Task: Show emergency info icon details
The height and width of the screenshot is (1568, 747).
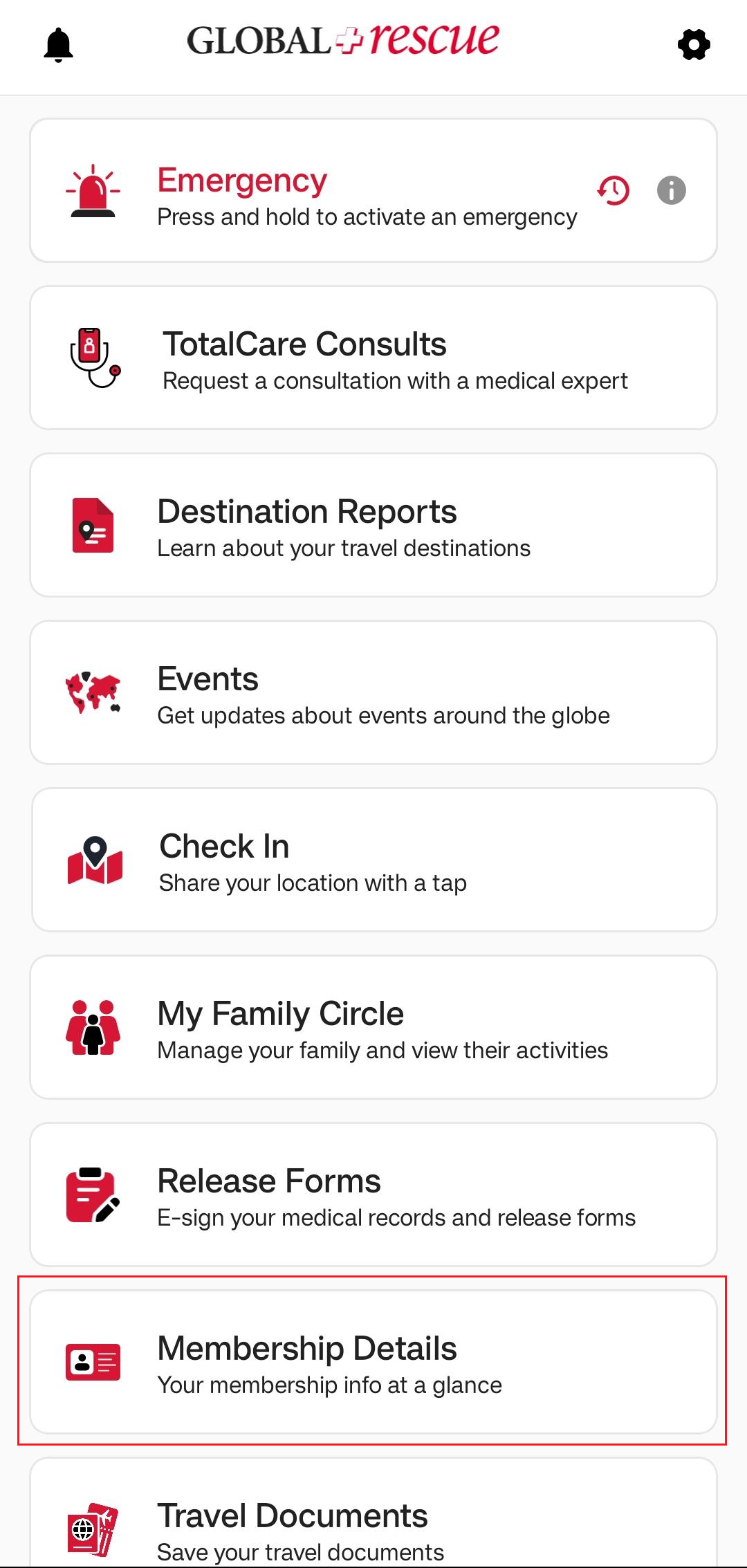Action: pos(671,190)
